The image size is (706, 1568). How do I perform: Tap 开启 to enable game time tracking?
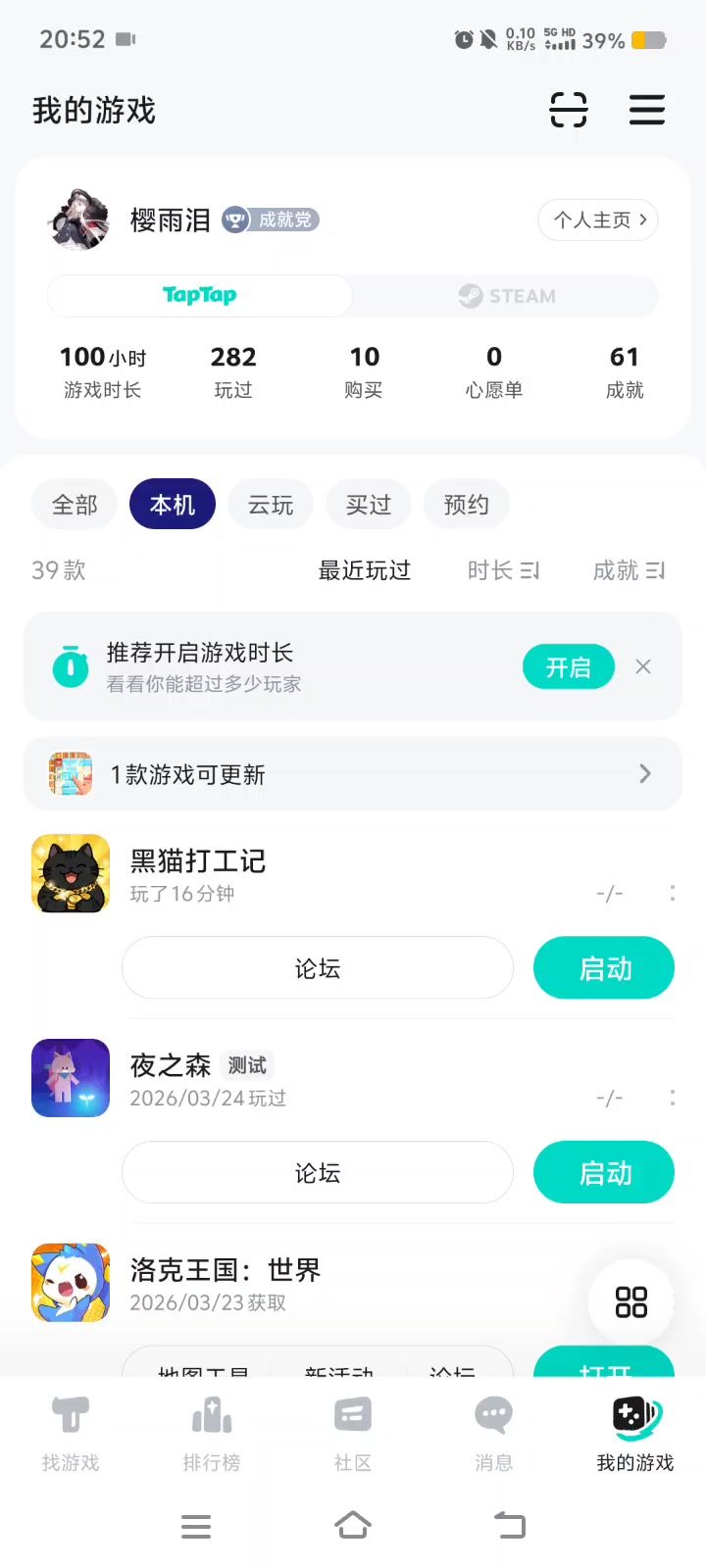tap(569, 667)
